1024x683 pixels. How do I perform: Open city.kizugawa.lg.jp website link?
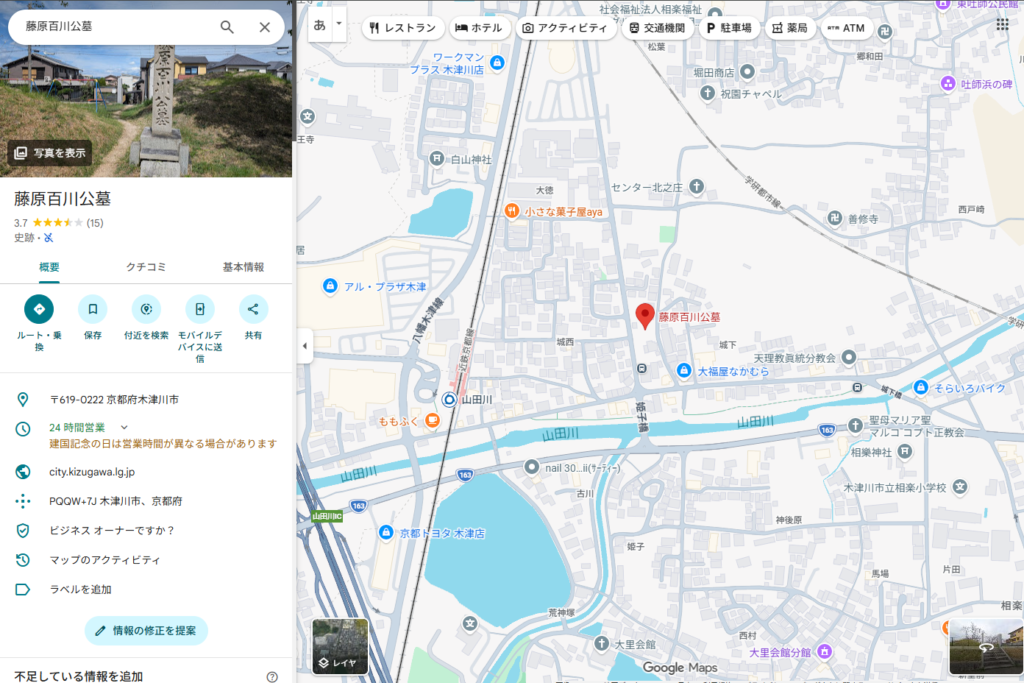pos(92,471)
